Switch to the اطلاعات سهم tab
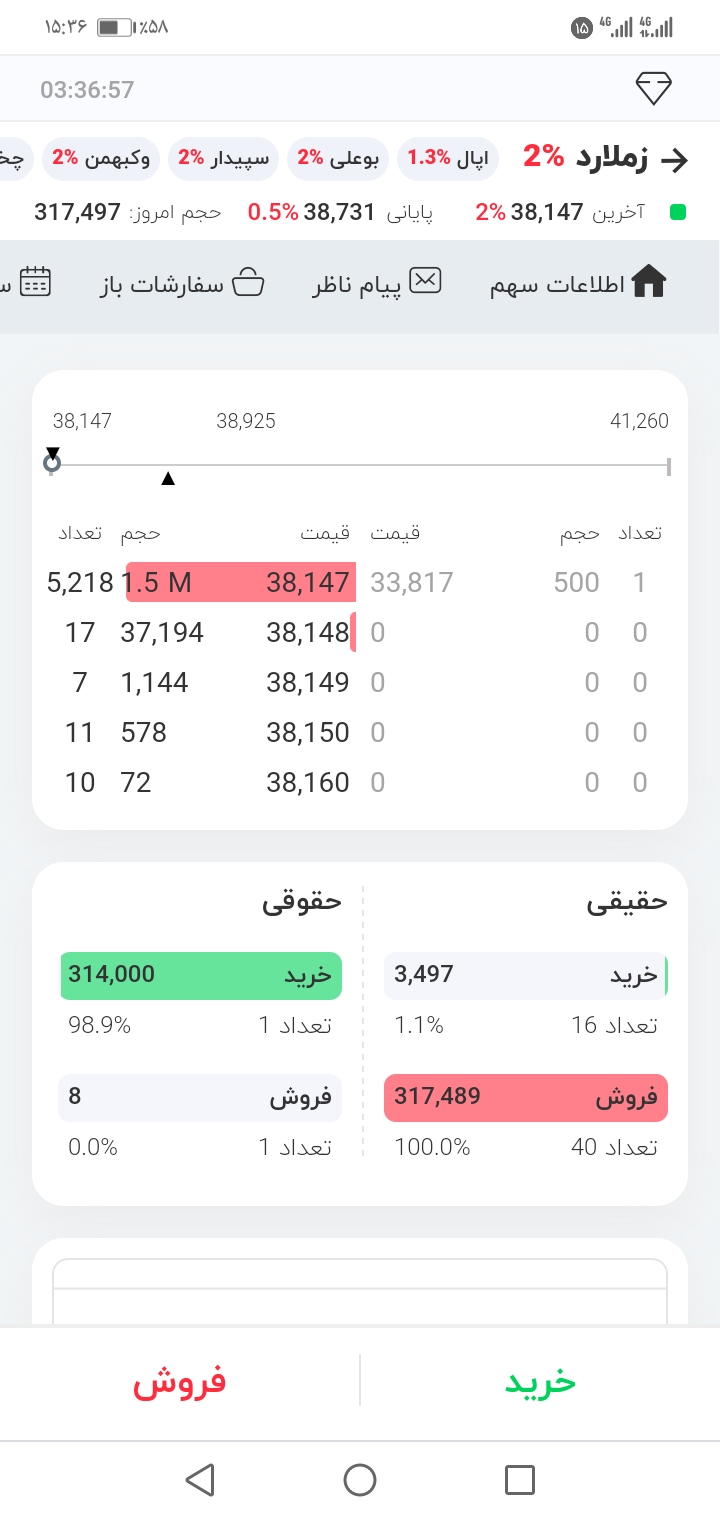 pos(578,285)
